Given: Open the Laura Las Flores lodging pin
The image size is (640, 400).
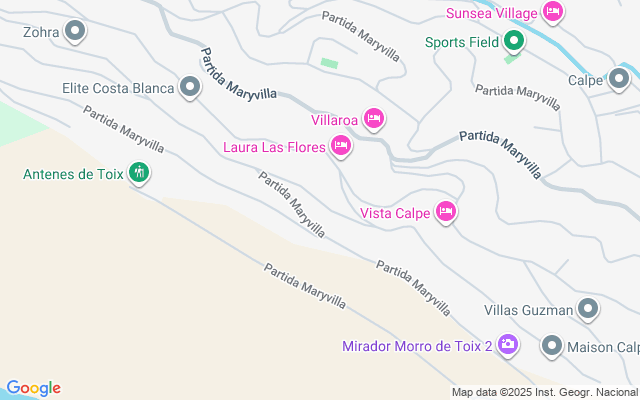Looking at the screenshot, I should point(341,148).
